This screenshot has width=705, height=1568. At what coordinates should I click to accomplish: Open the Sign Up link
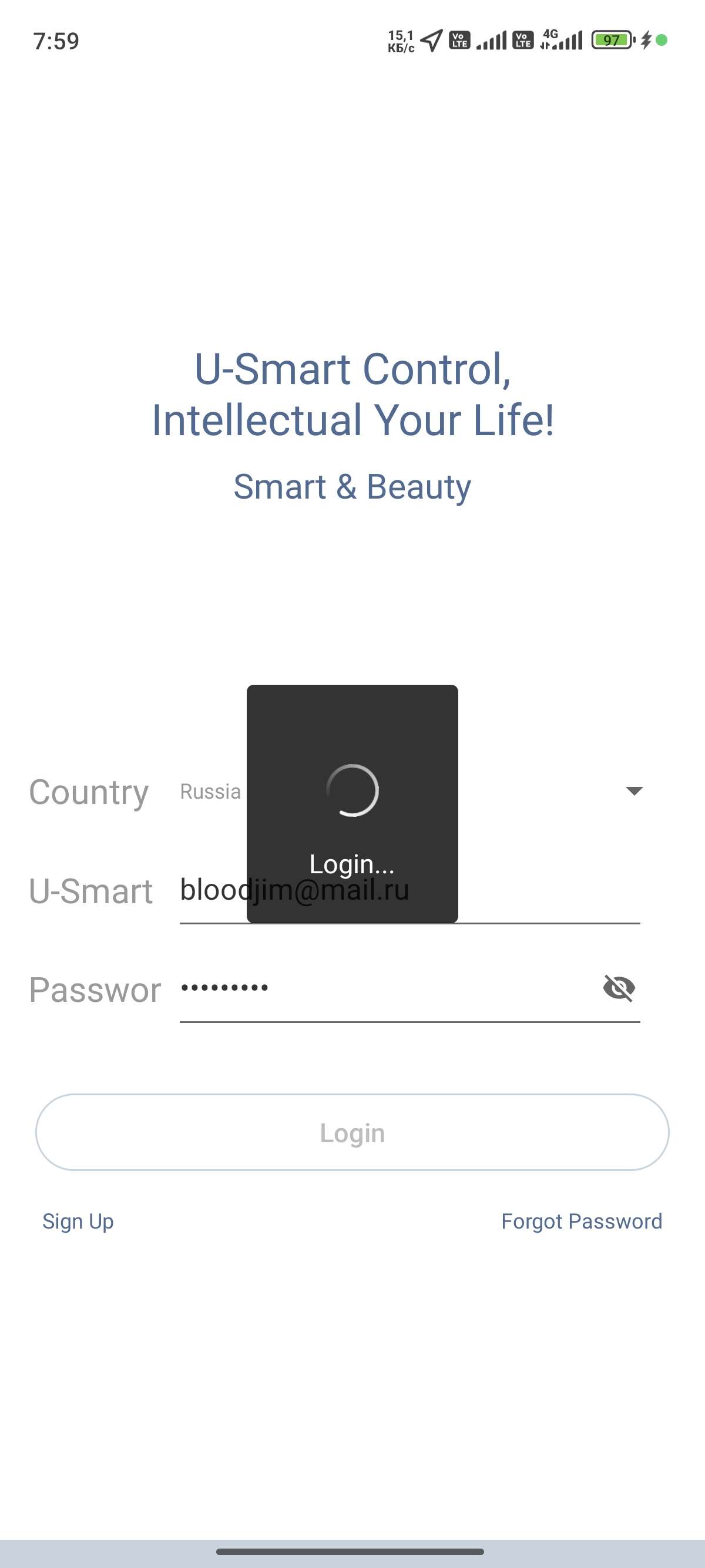coord(78,1221)
